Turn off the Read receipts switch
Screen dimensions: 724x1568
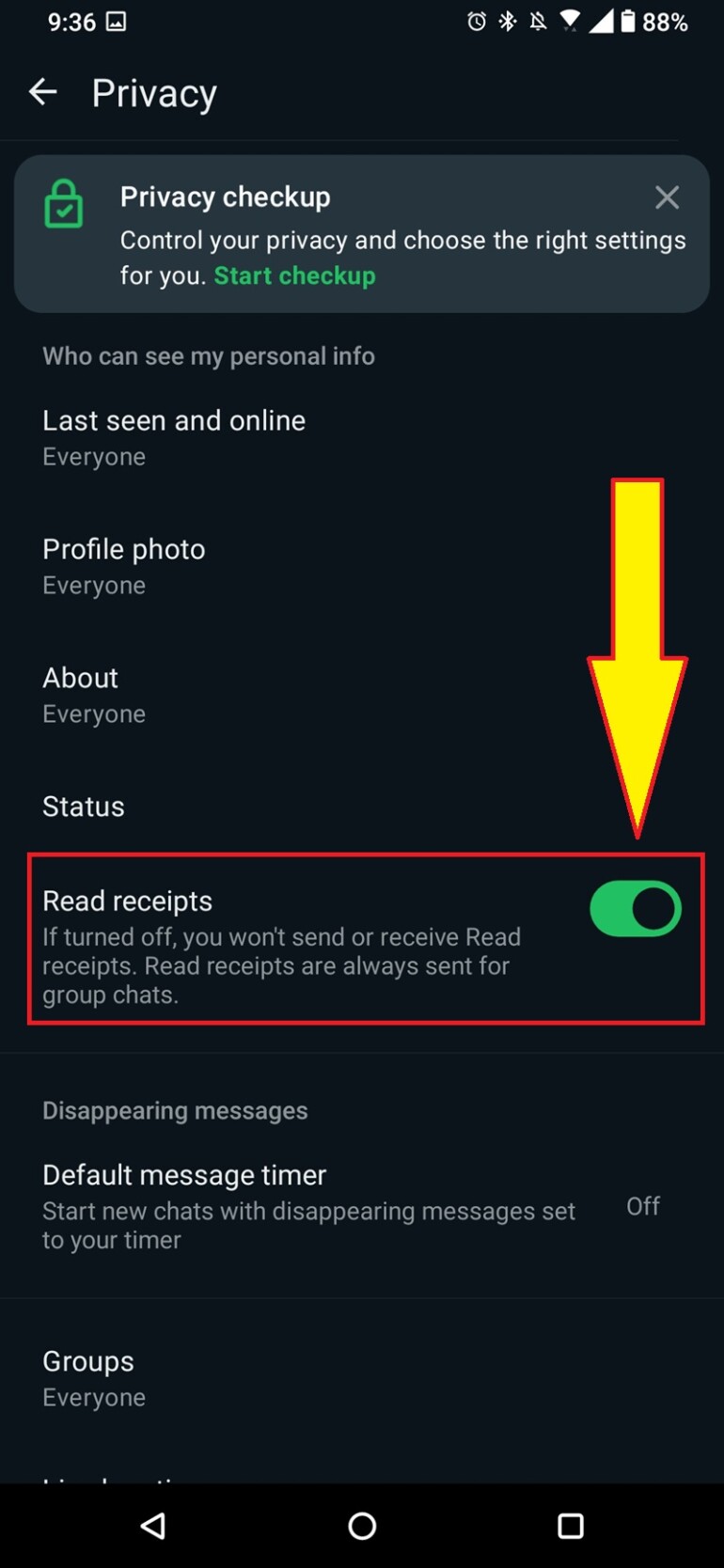[635, 909]
